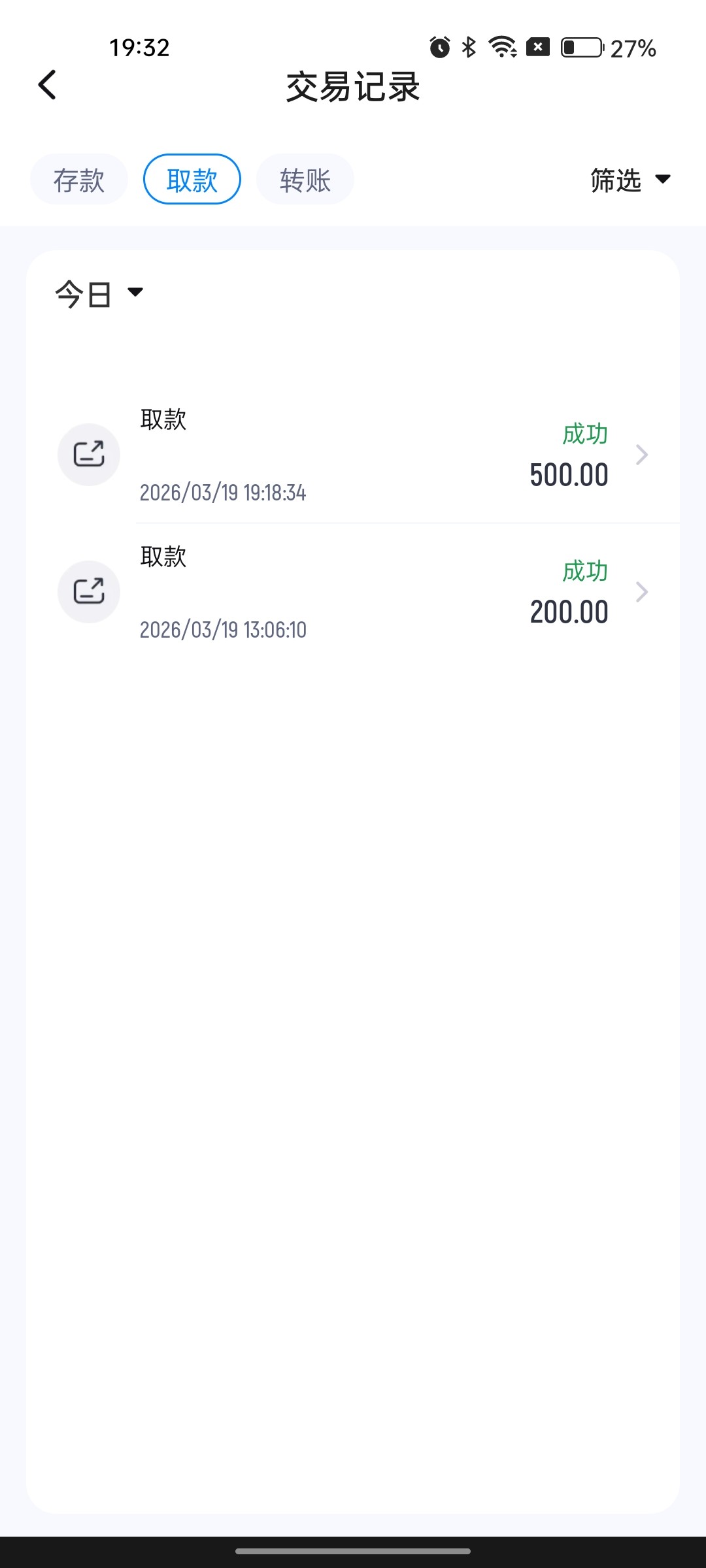The height and width of the screenshot is (1568, 706).
Task: Select the 交易记录 title area
Action: click(x=352, y=88)
